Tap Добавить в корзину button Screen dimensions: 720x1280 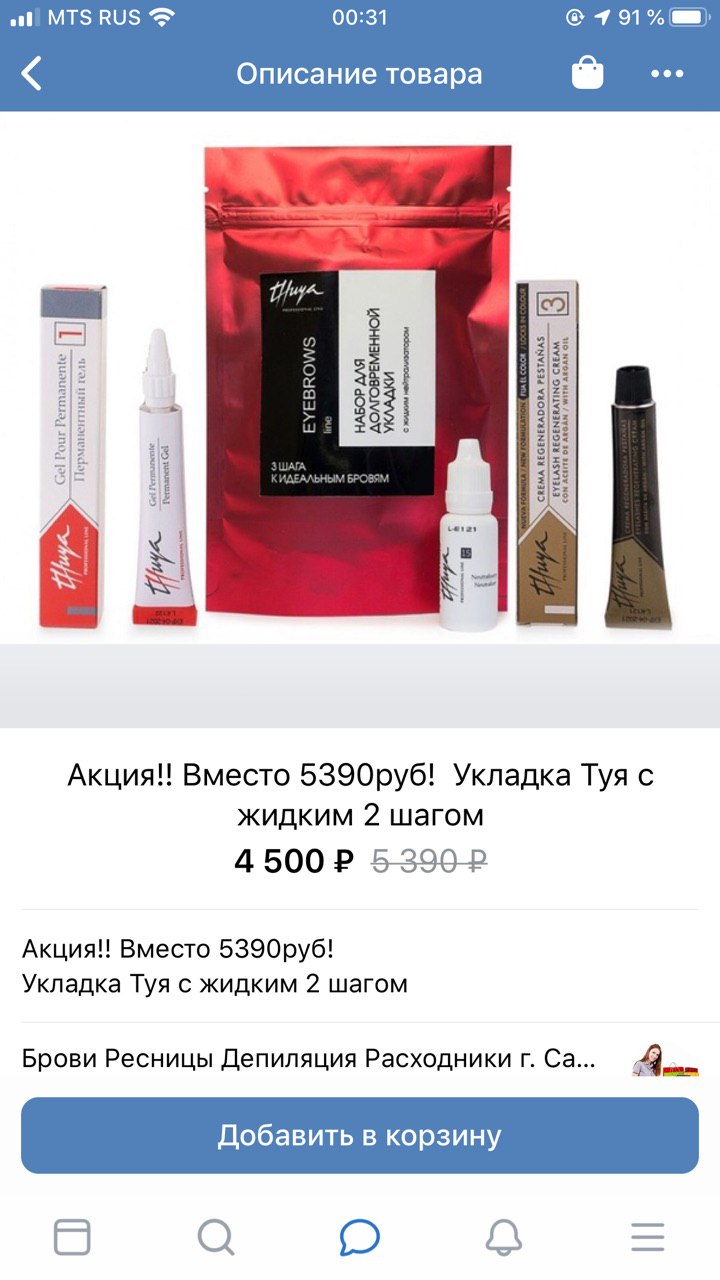(x=360, y=1136)
